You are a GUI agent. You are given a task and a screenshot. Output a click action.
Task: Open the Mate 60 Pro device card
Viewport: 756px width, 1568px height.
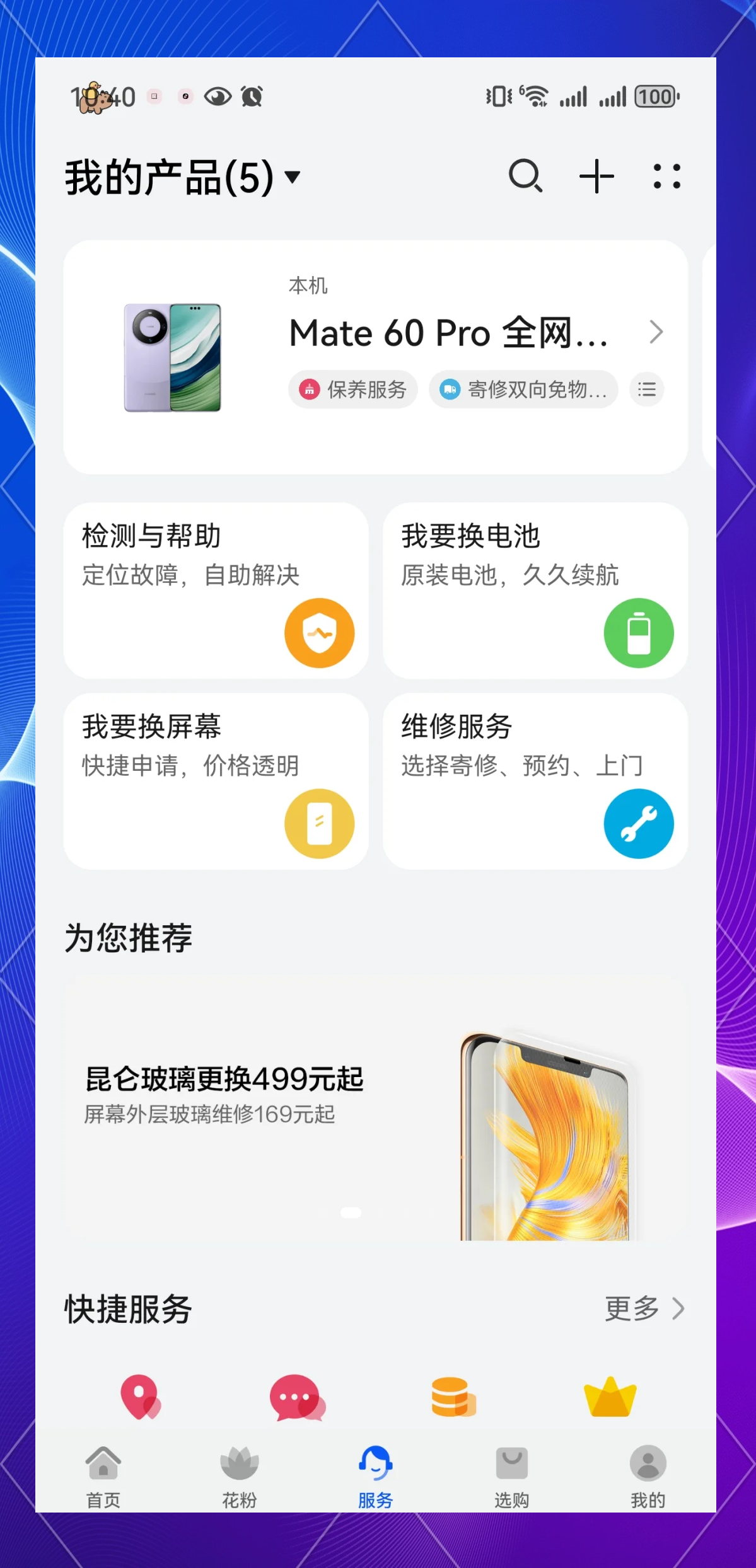pos(448,333)
